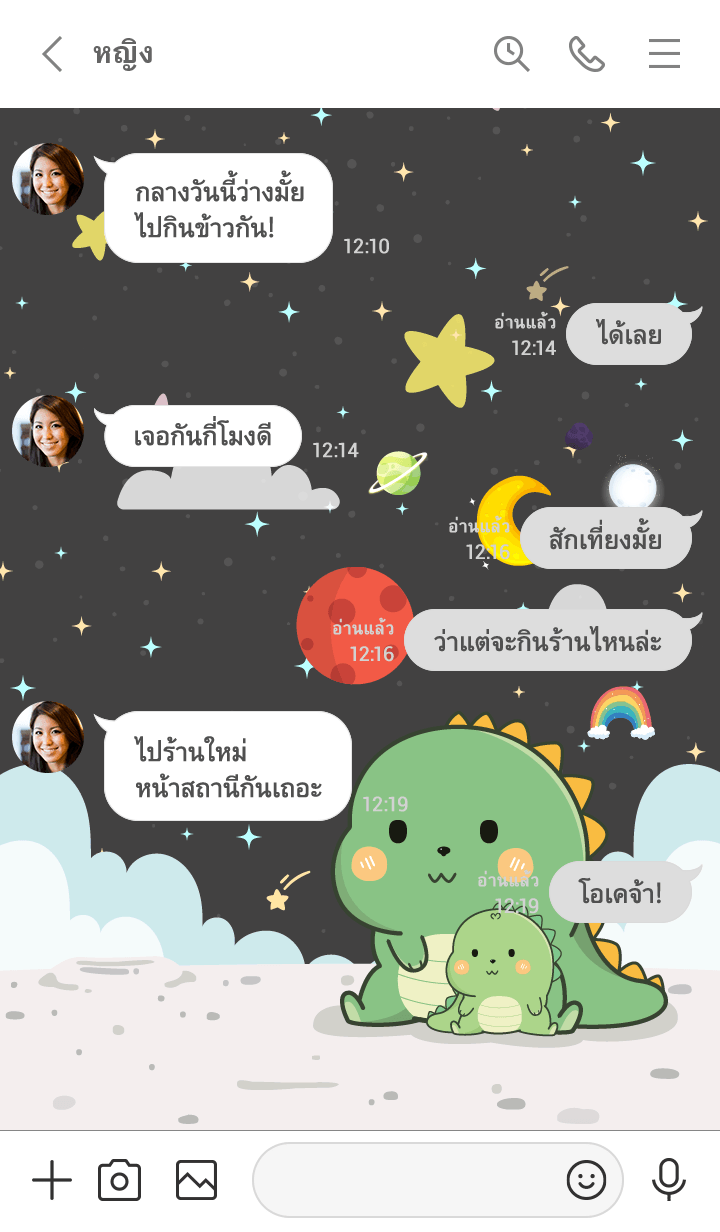Tap the microphone to record voice
The height and width of the screenshot is (1232, 720).
[x=668, y=1180]
